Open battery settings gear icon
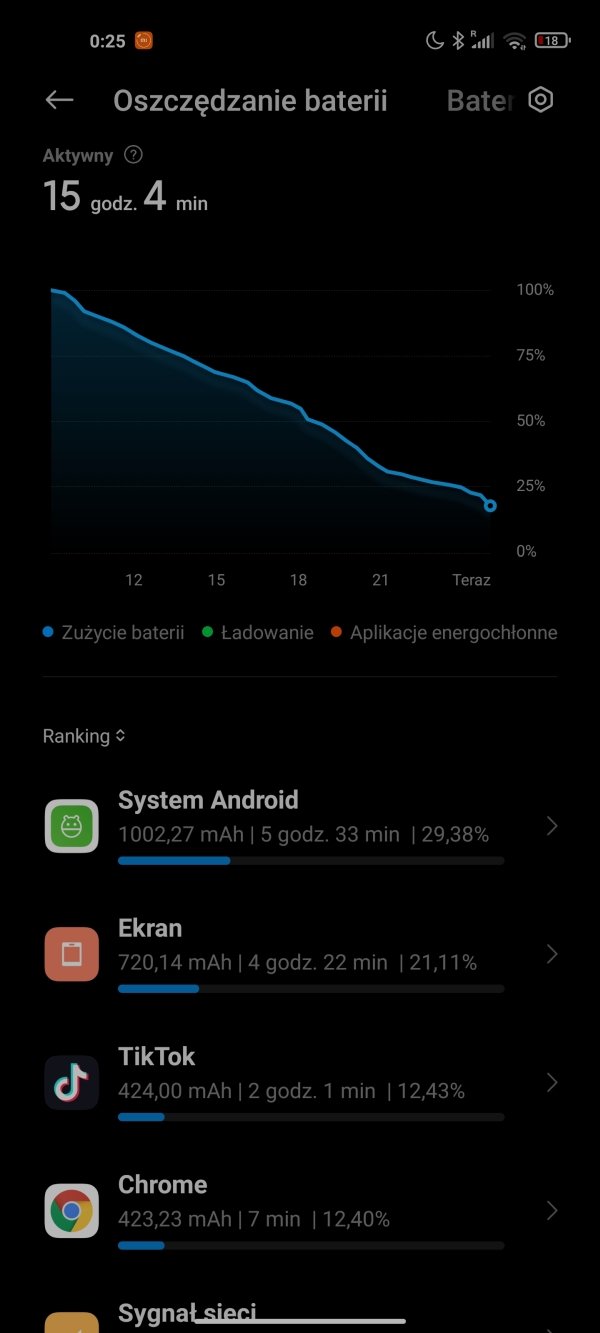The width and height of the screenshot is (600, 1333). point(541,100)
